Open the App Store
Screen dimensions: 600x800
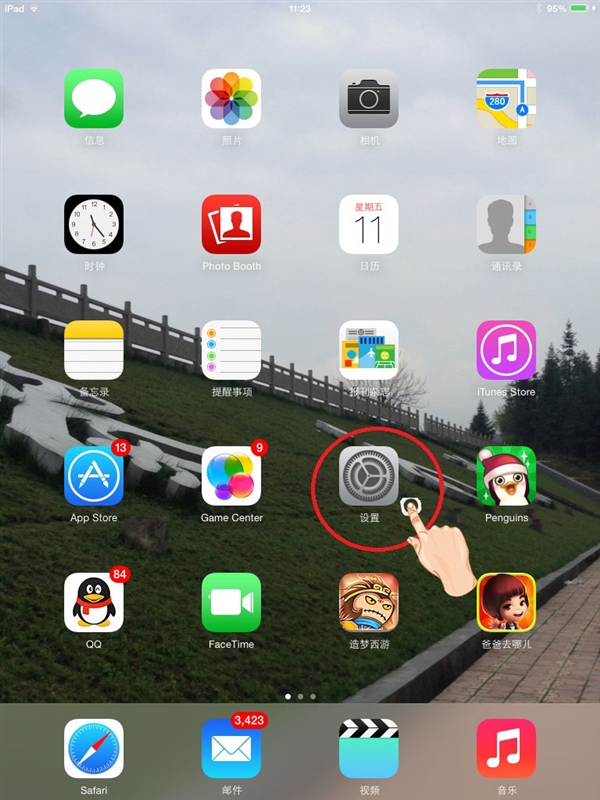point(94,476)
